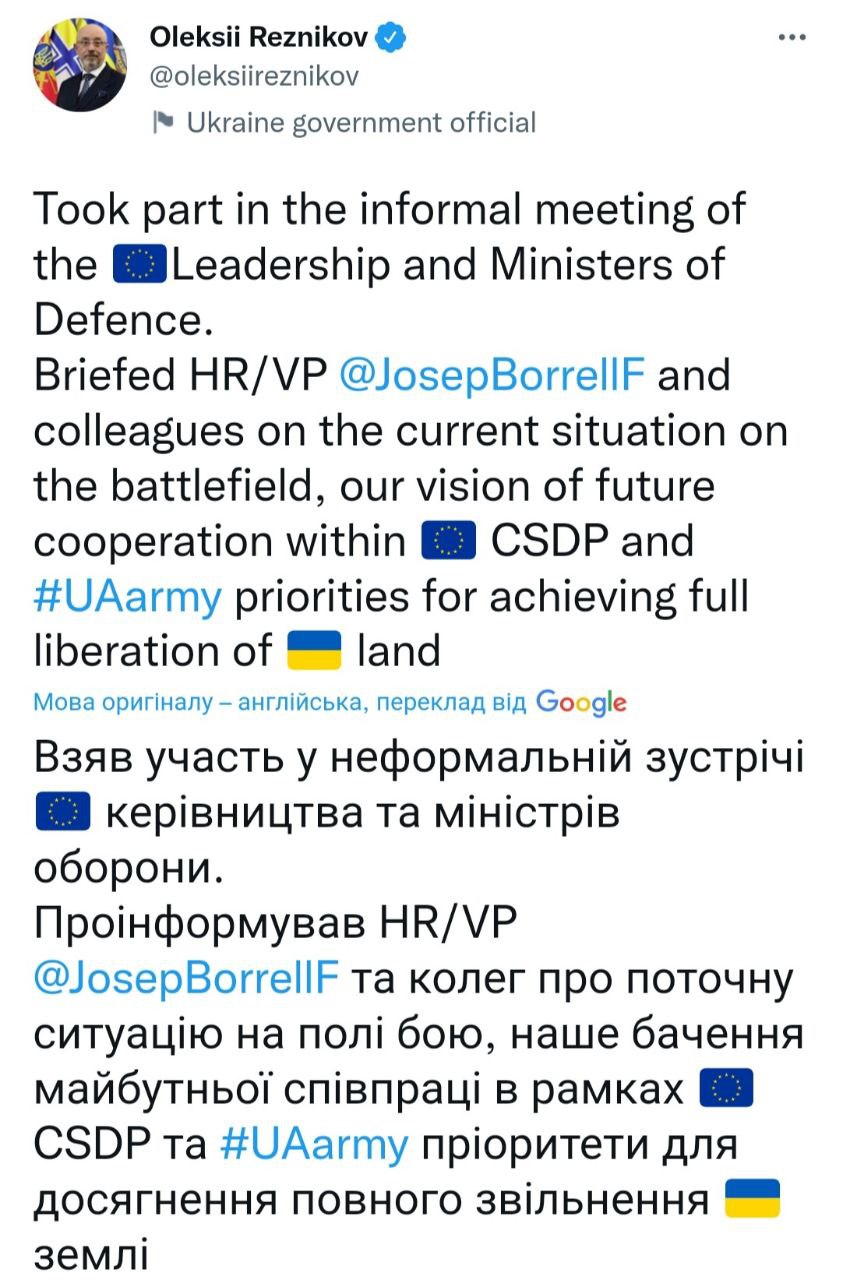Tap the Google translation notice line
Image resolution: width=841 pixels, height=1280 pixels.
(x=330, y=702)
